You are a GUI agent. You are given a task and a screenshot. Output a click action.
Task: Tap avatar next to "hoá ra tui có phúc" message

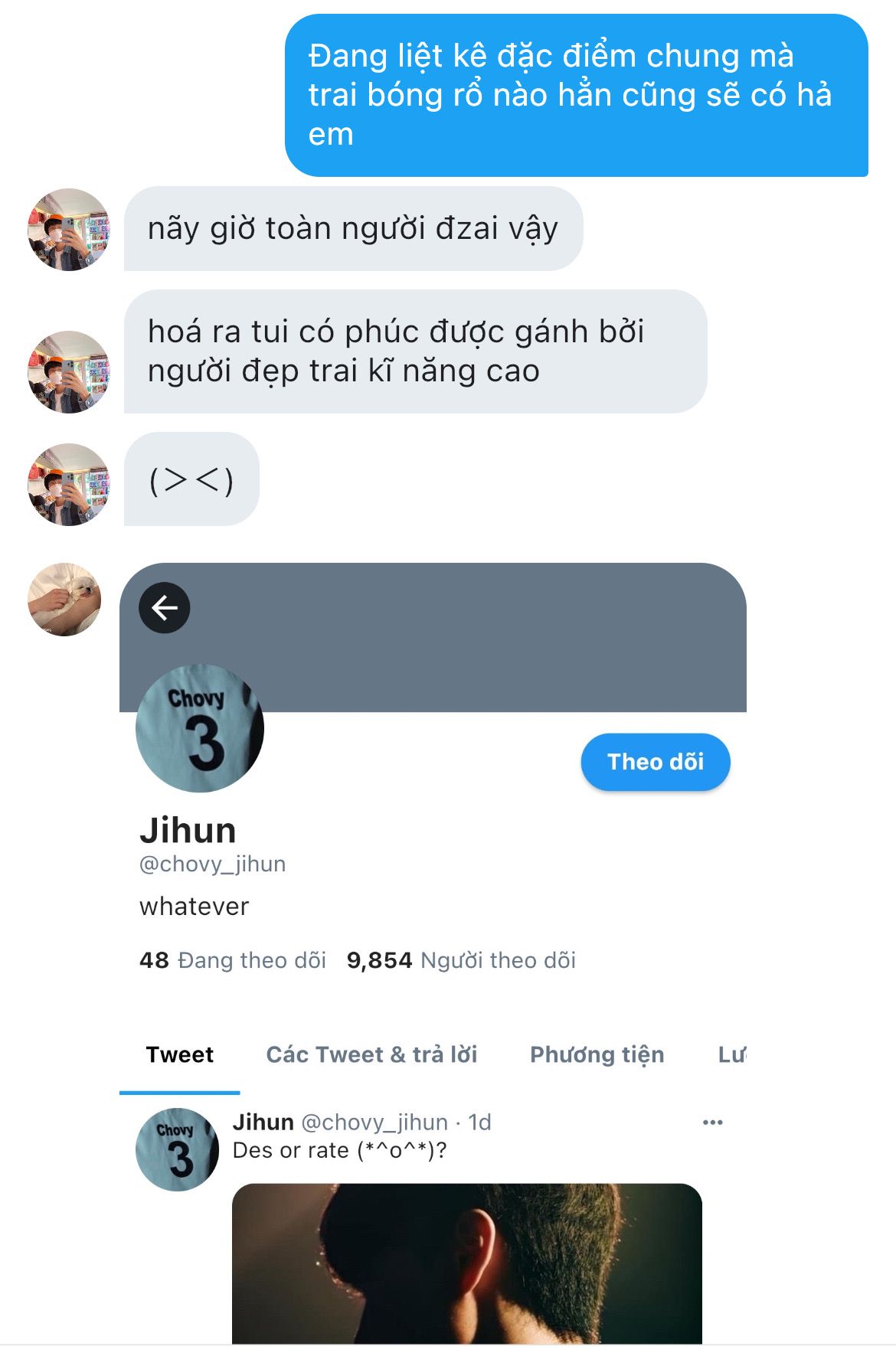[x=69, y=372]
